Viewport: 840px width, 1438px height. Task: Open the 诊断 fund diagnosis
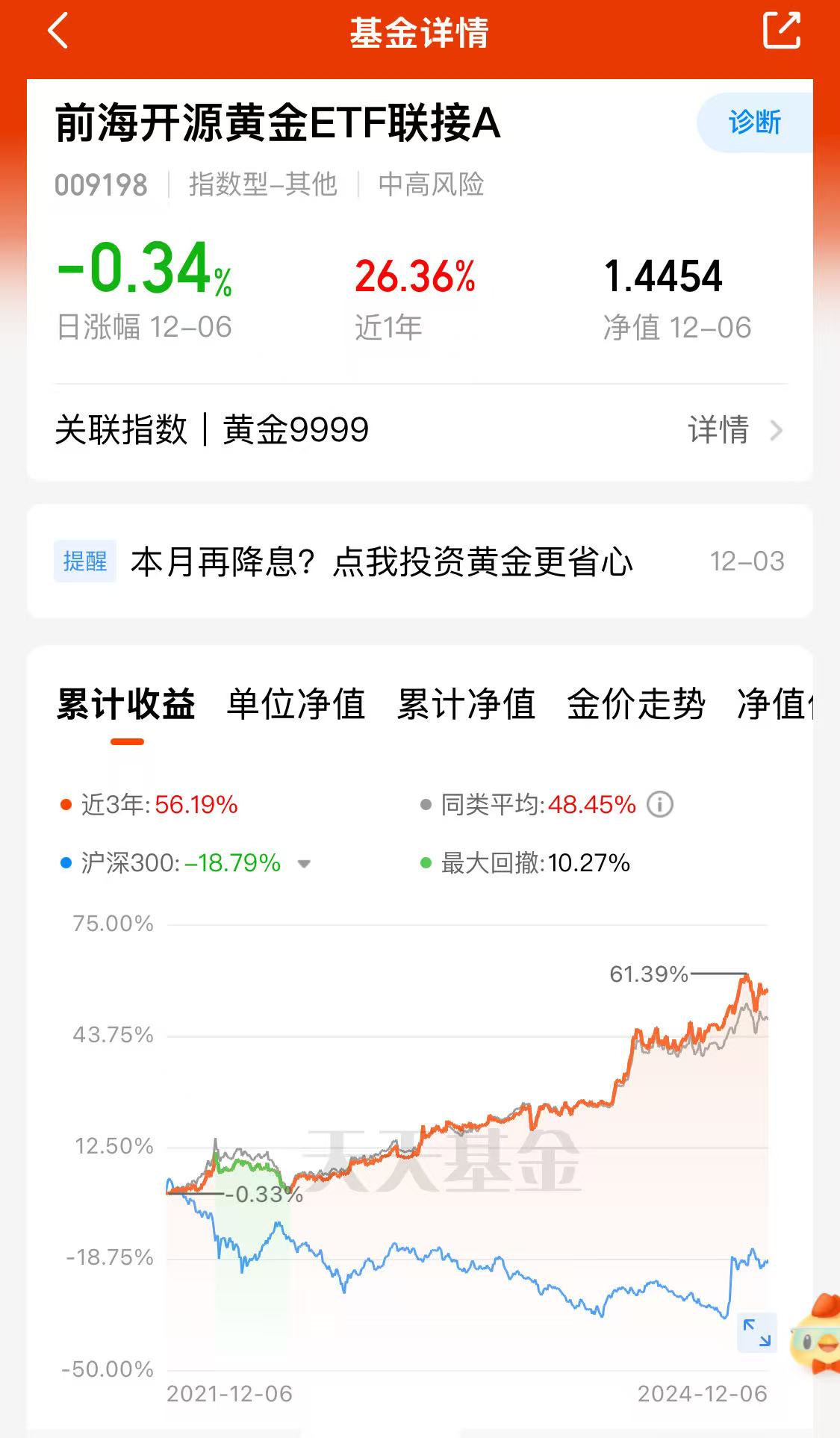pyautogui.click(x=754, y=122)
